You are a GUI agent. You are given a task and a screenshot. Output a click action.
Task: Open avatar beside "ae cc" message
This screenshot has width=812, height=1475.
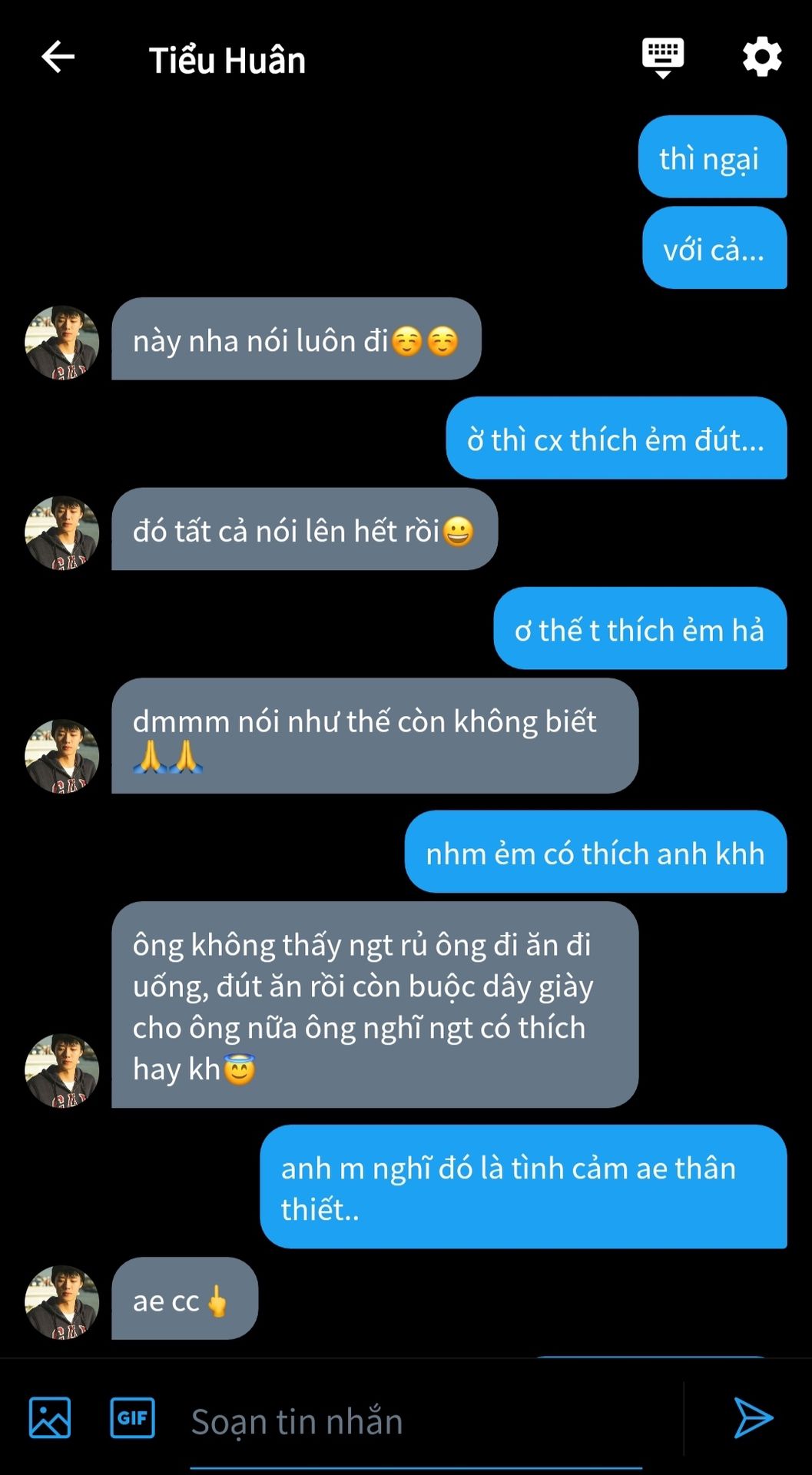(62, 1302)
